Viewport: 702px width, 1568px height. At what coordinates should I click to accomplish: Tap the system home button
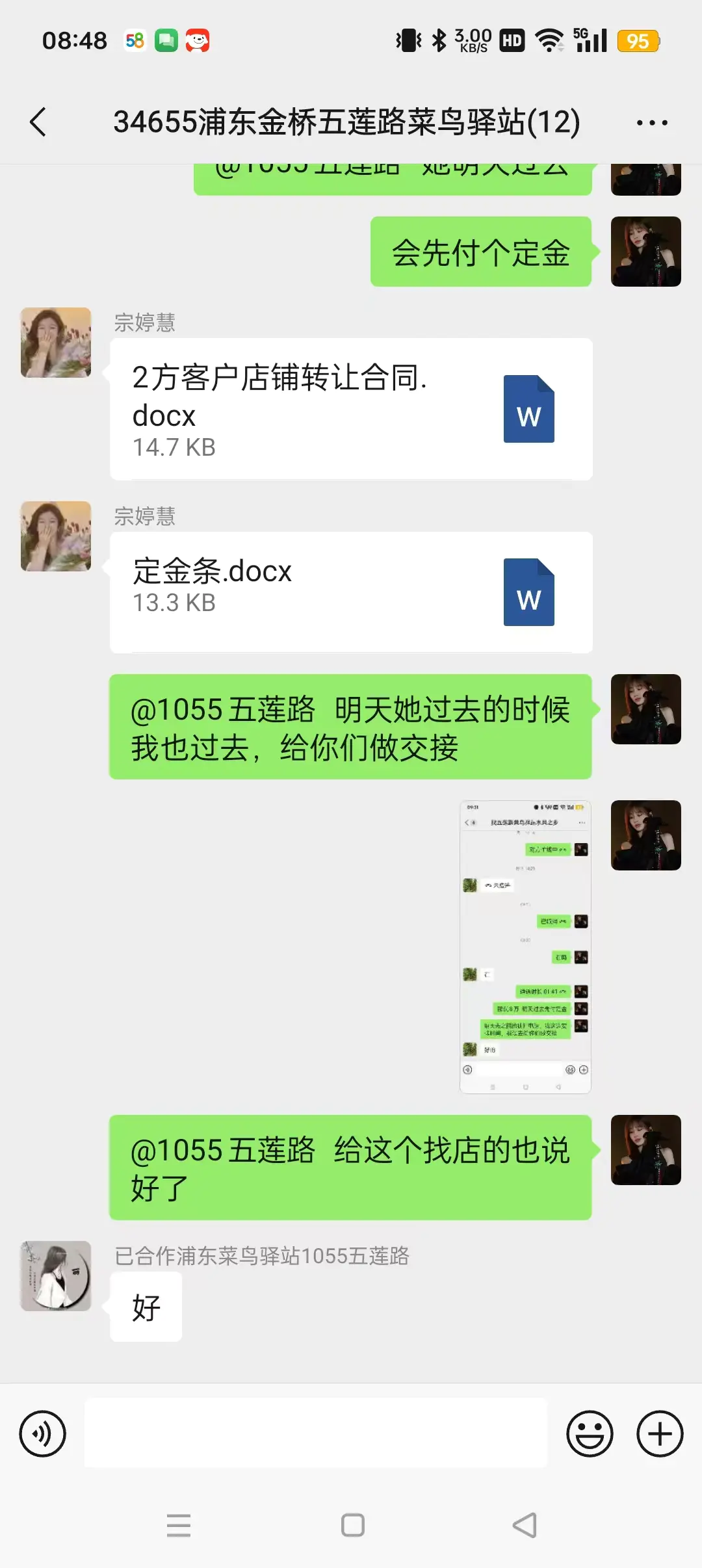[x=352, y=1524]
